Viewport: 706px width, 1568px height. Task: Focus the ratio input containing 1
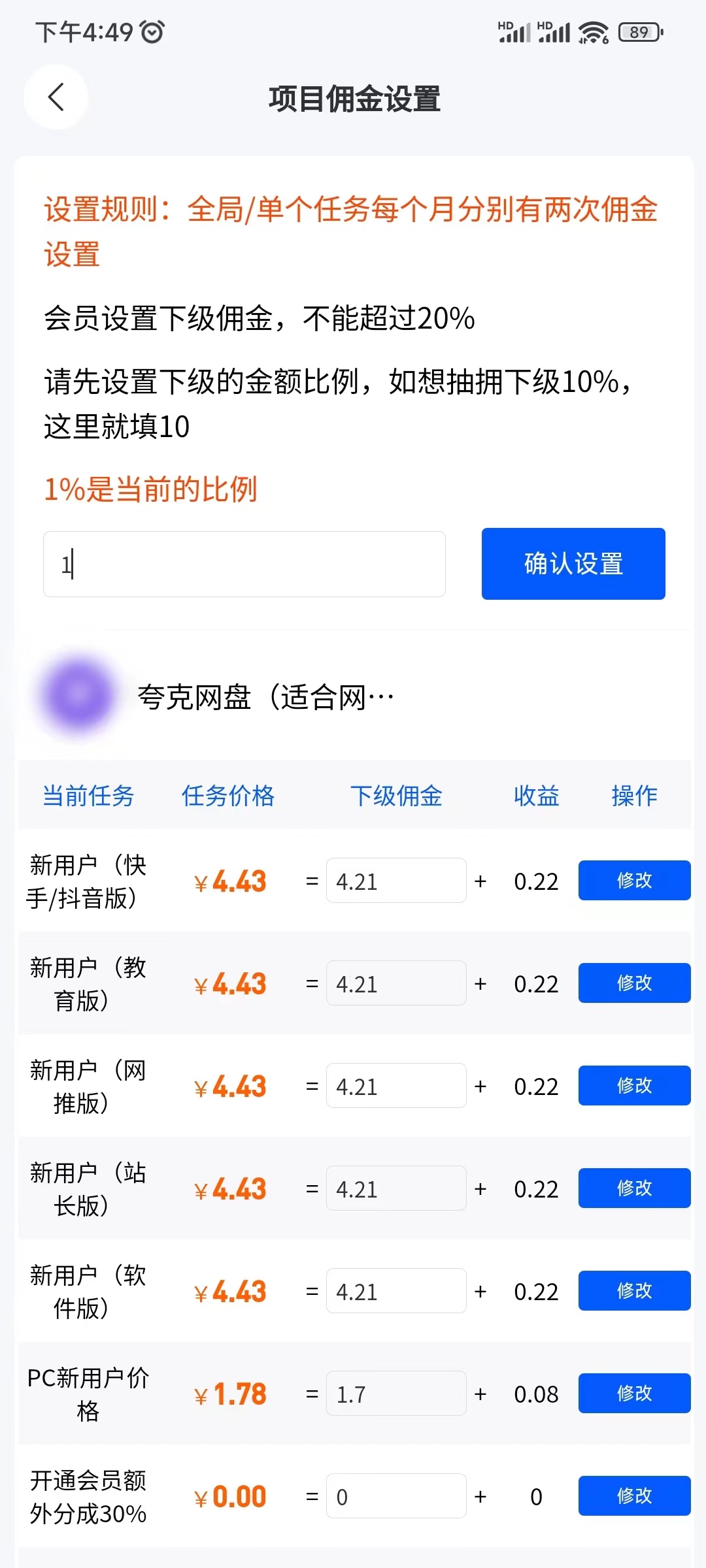point(243,563)
